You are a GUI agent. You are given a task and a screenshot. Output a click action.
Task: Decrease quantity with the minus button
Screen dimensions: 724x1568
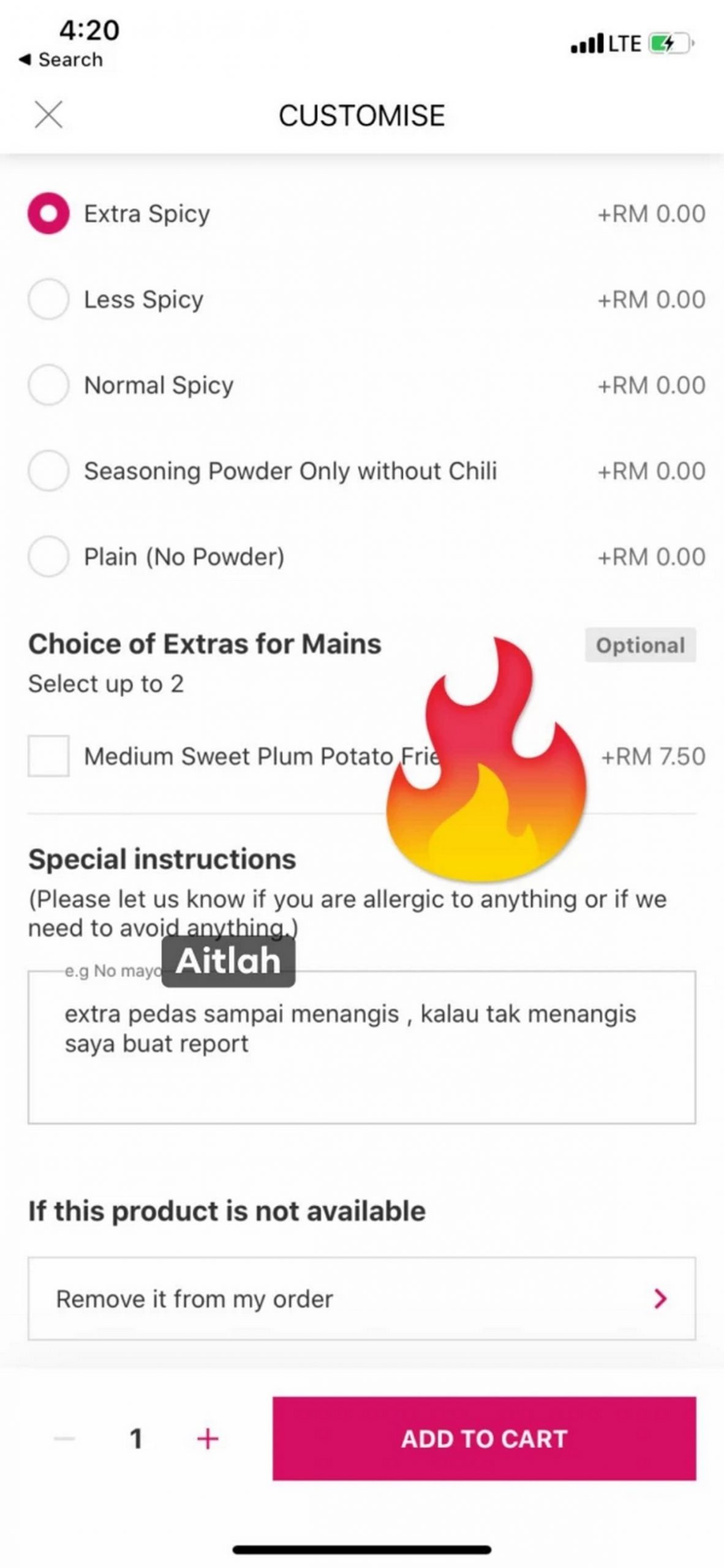coord(64,1439)
